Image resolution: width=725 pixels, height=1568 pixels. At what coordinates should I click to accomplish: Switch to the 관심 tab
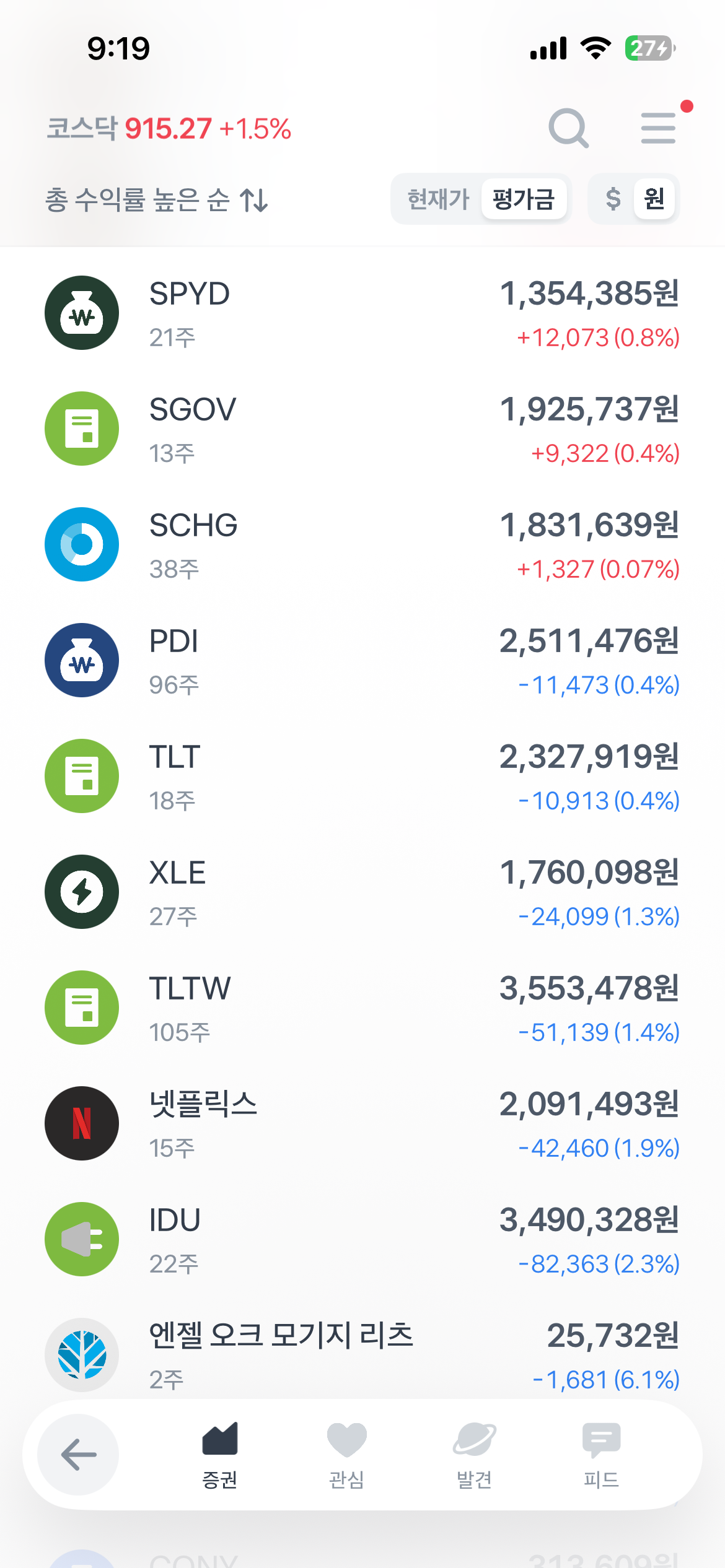[346, 1455]
